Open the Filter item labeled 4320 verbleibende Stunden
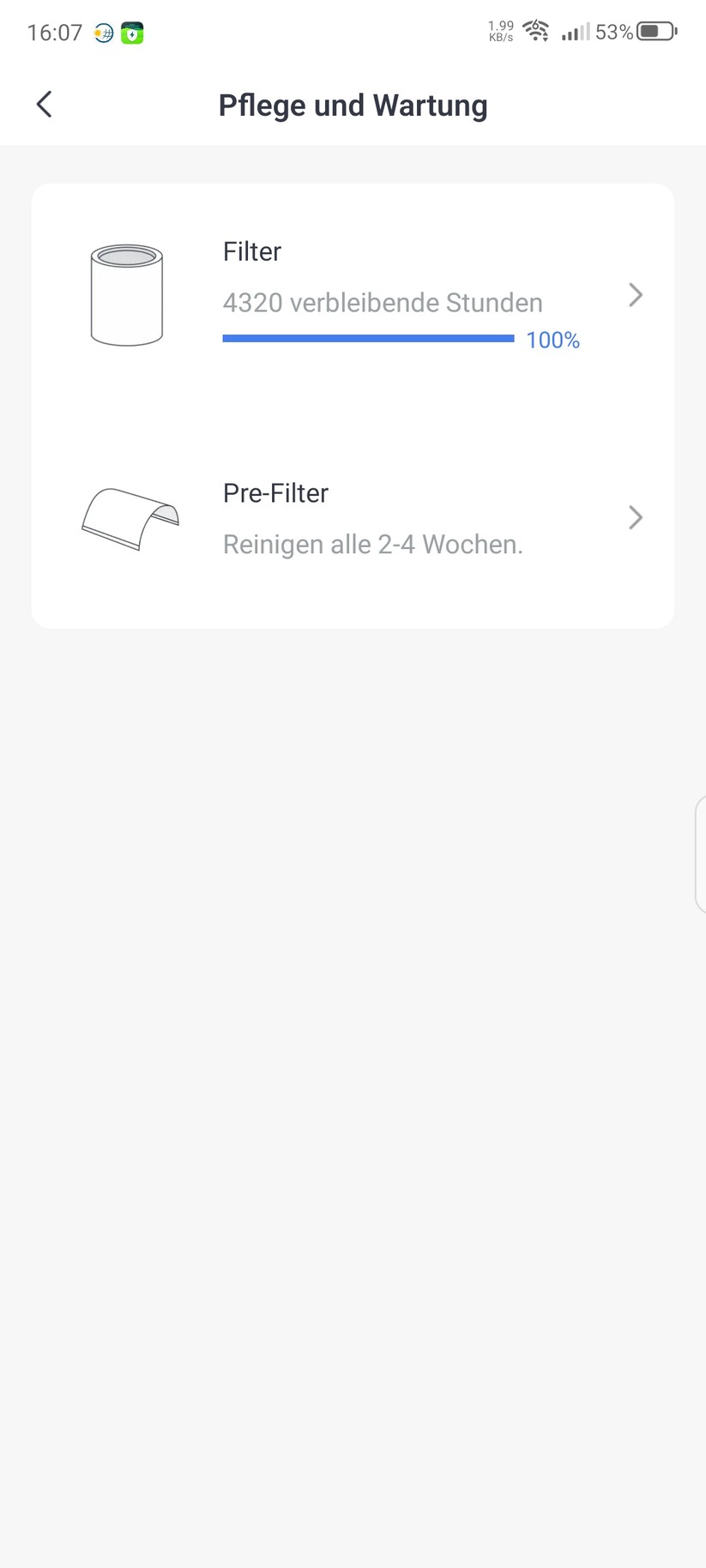The width and height of the screenshot is (706, 1568). (383, 302)
